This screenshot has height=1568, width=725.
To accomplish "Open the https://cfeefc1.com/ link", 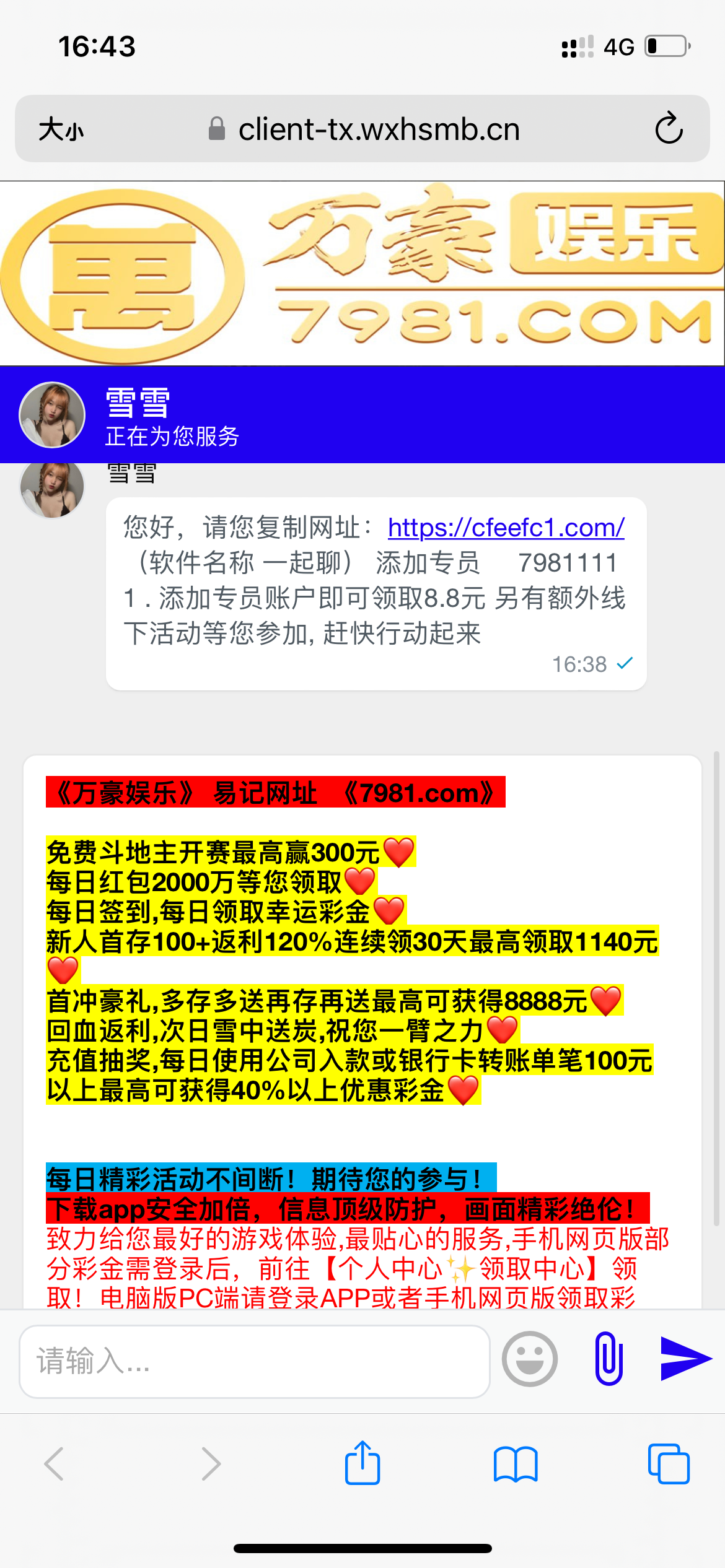I will 506,528.
